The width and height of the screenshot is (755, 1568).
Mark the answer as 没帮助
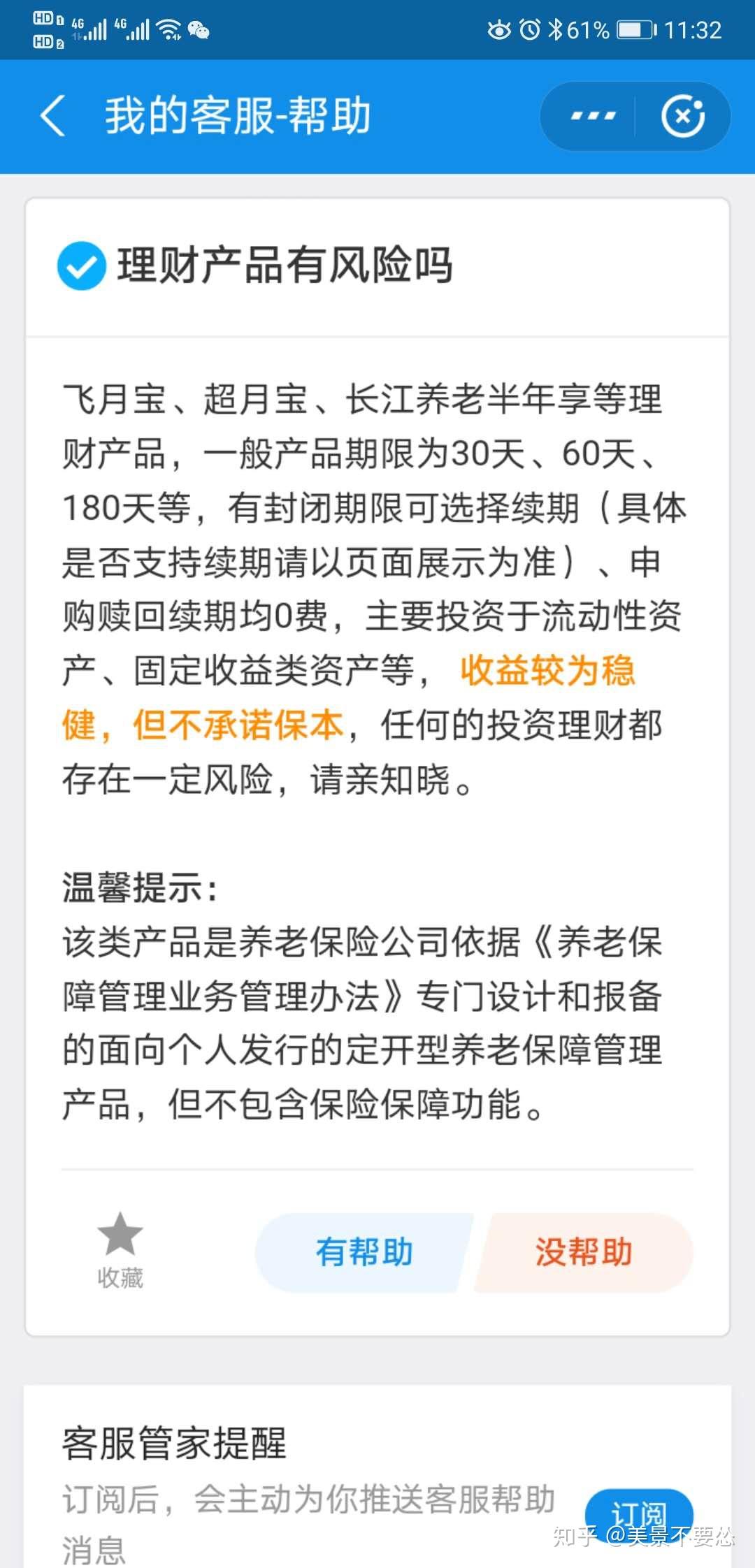[x=584, y=1252]
